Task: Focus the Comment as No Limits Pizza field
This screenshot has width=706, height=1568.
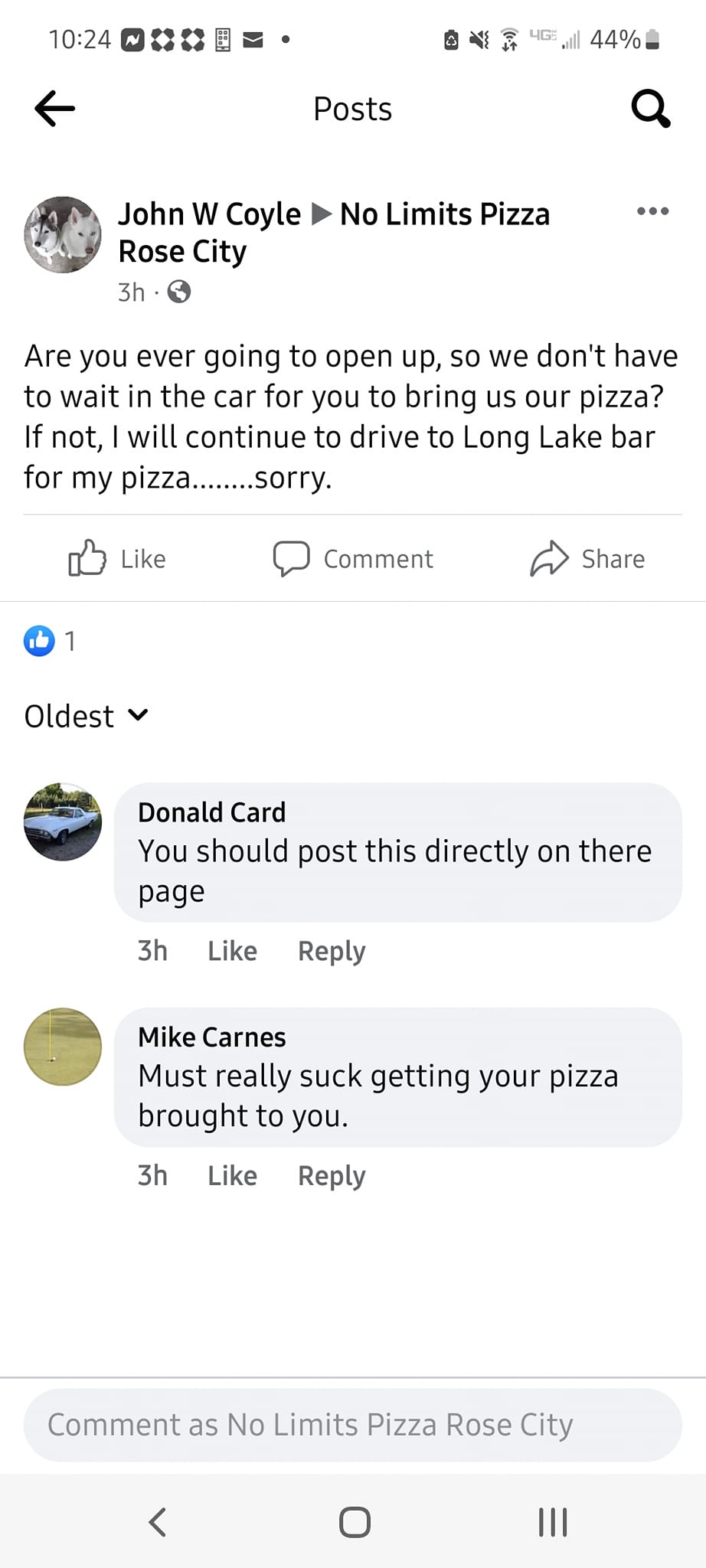Action: [352, 1425]
